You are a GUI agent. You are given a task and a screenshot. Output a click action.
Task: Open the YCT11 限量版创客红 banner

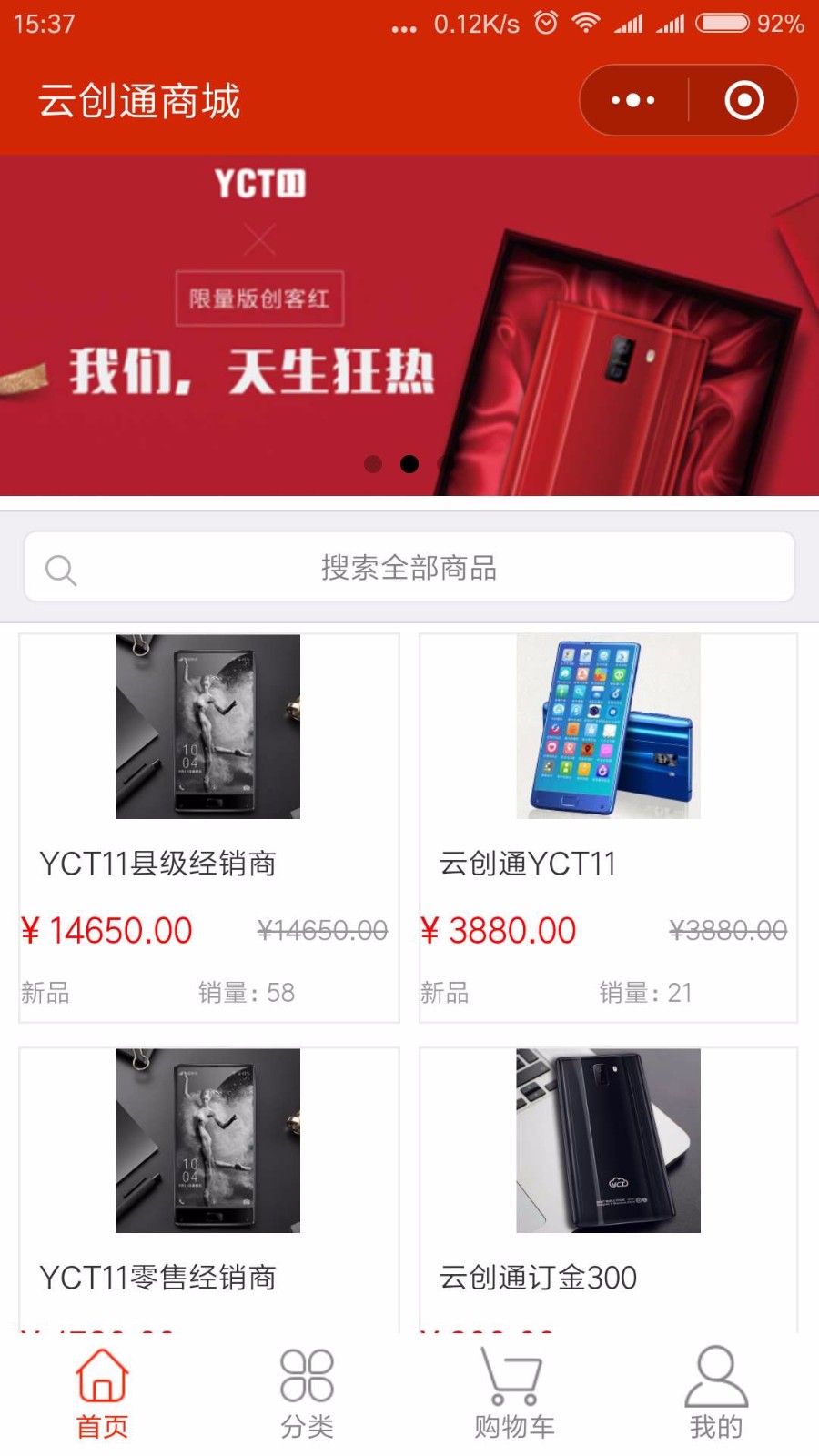(409, 325)
